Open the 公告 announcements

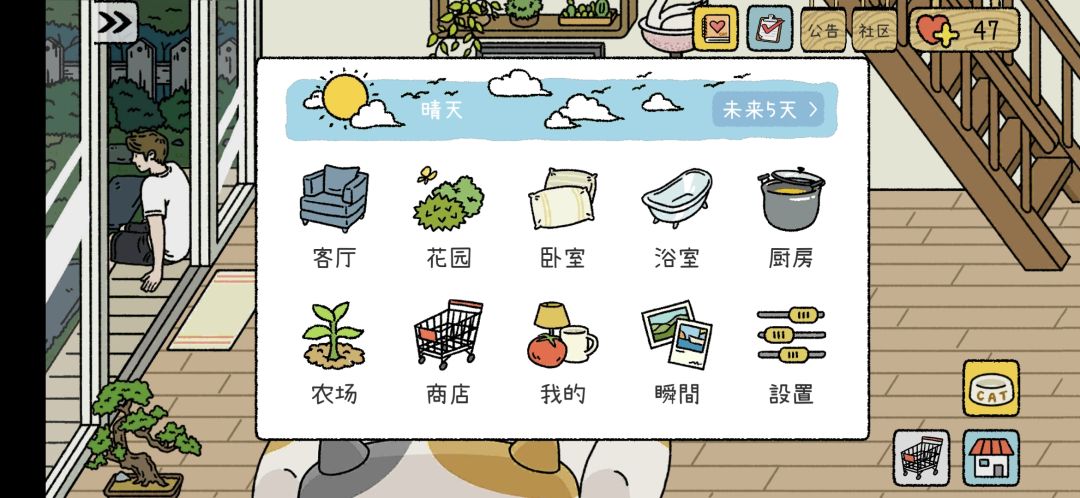point(823,30)
